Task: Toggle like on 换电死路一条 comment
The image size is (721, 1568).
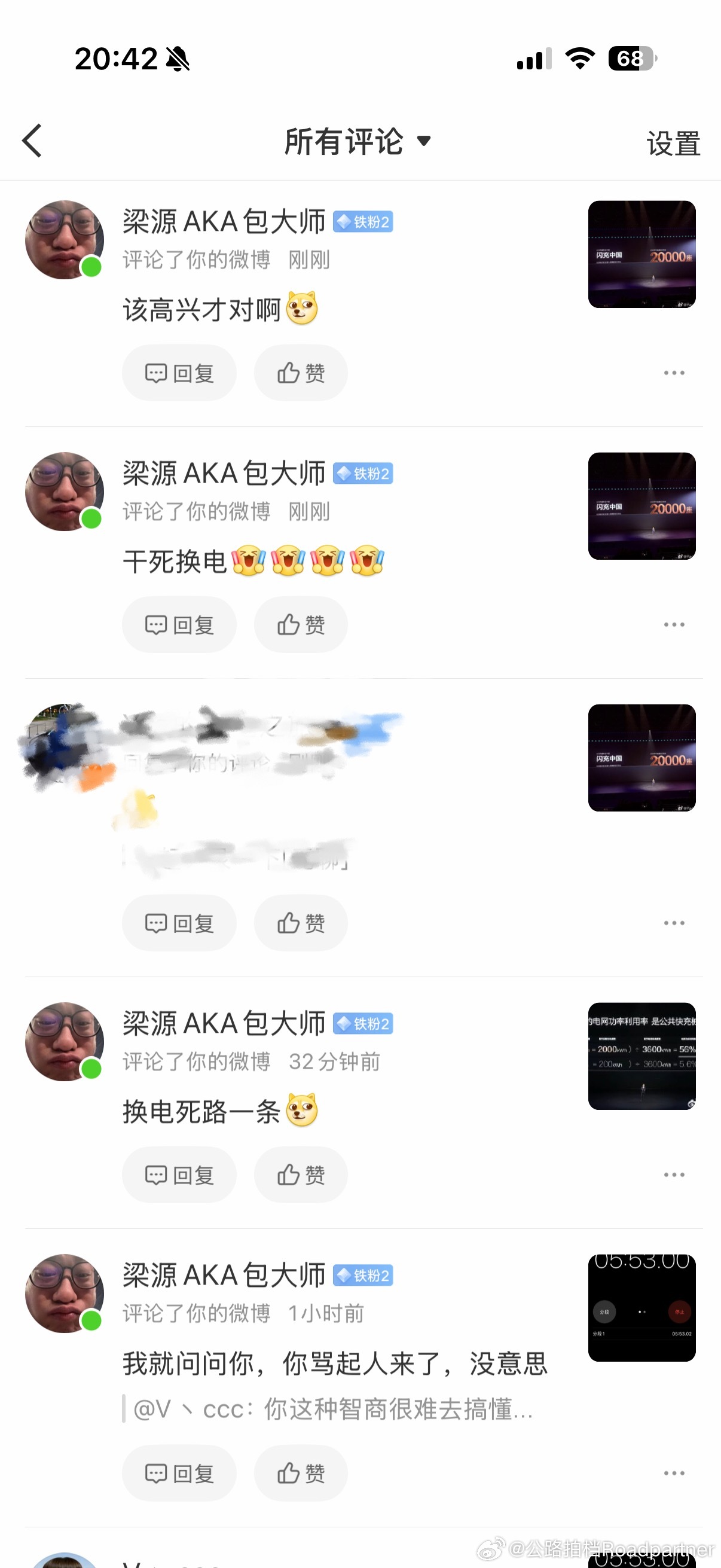Action: 301,1175
